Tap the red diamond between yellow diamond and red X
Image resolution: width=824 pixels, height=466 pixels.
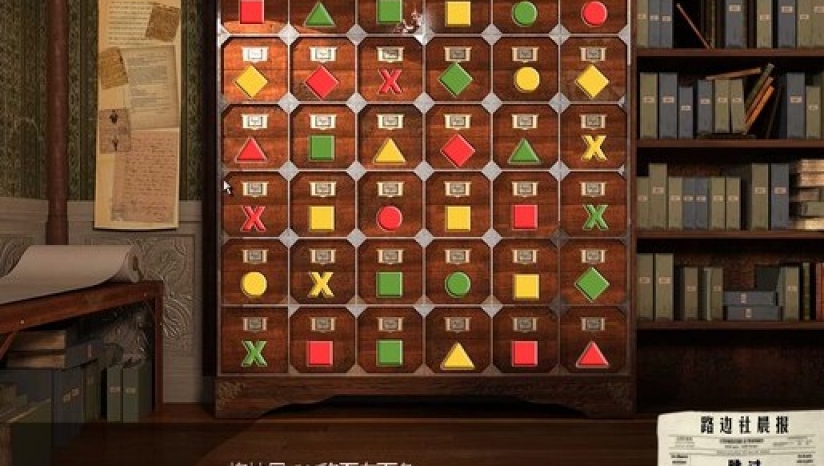pyautogui.click(x=321, y=82)
